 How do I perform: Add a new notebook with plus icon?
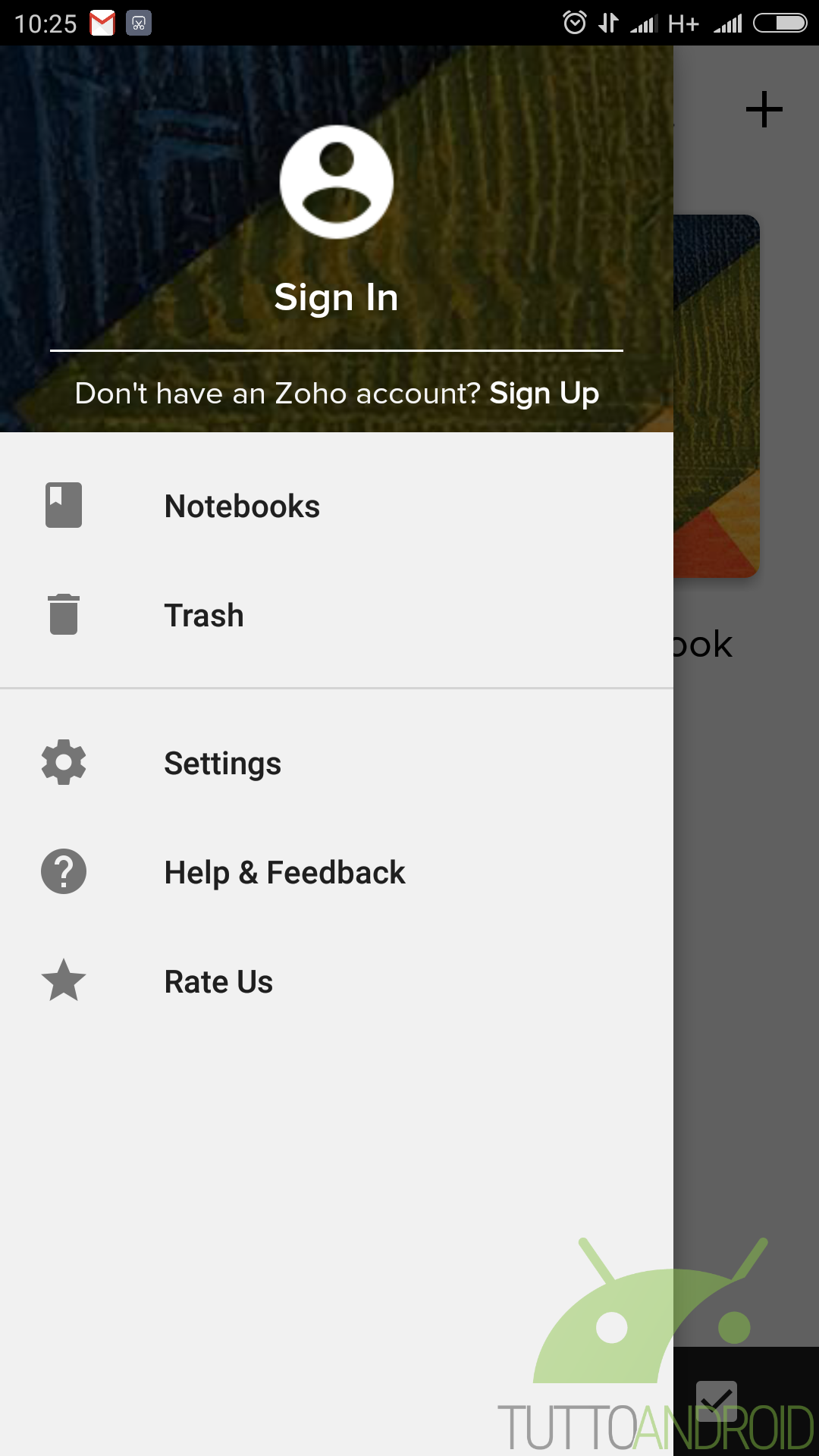[764, 109]
